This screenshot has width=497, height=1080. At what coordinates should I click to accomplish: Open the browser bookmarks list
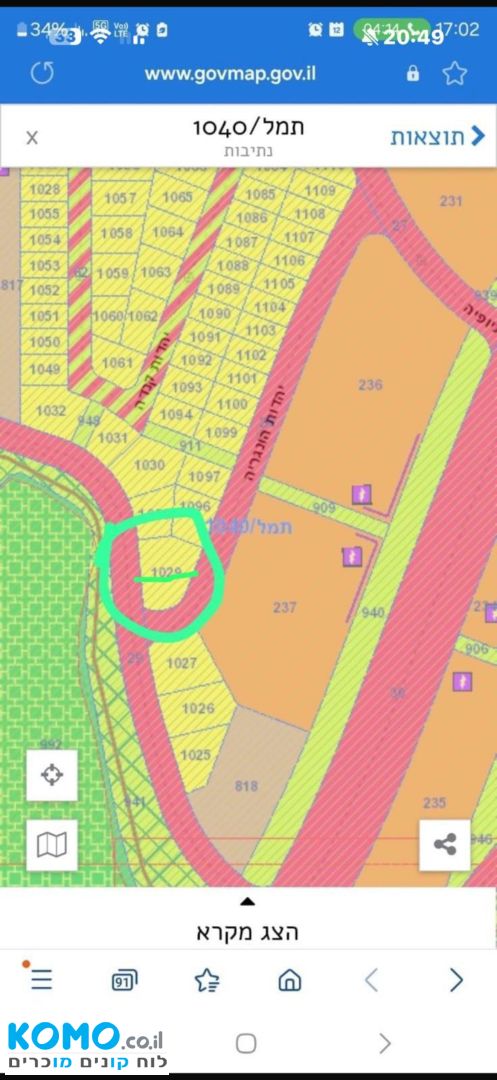pos(207,979)
